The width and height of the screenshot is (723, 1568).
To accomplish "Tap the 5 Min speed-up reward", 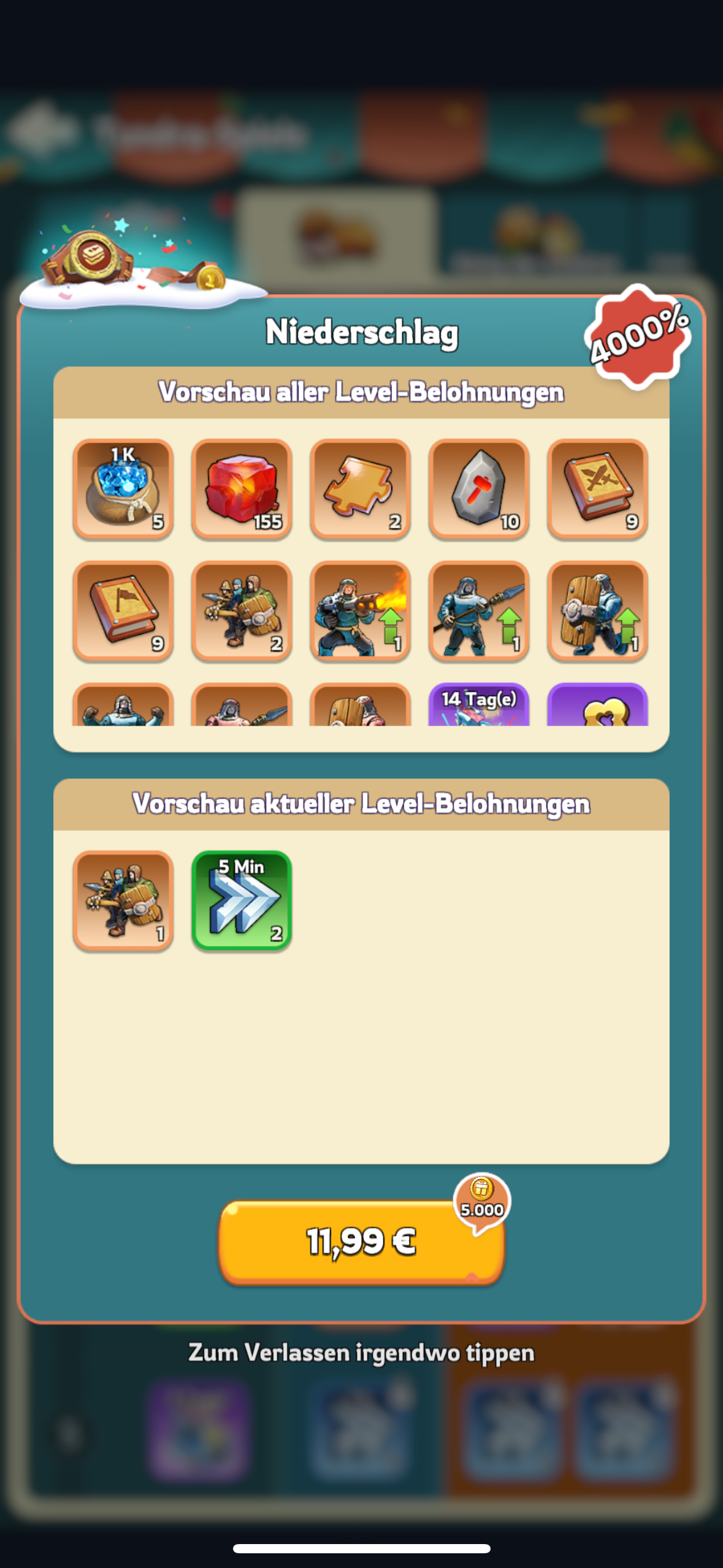I will tap(241, 900).
